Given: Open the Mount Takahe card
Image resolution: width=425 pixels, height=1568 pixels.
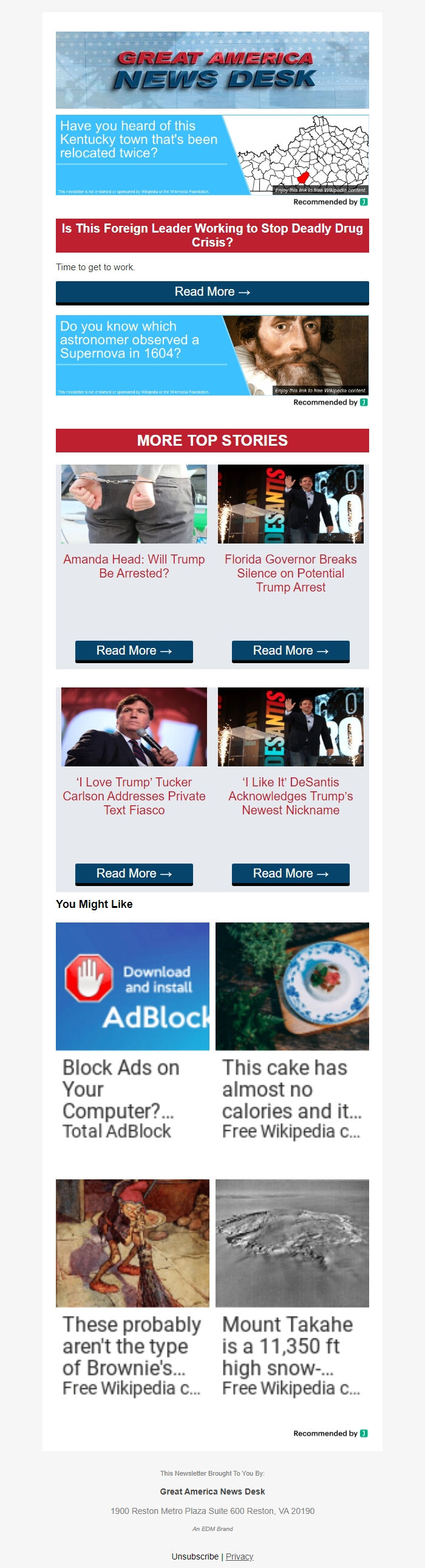Looking at the screenshot, I should click(292, 1287).
